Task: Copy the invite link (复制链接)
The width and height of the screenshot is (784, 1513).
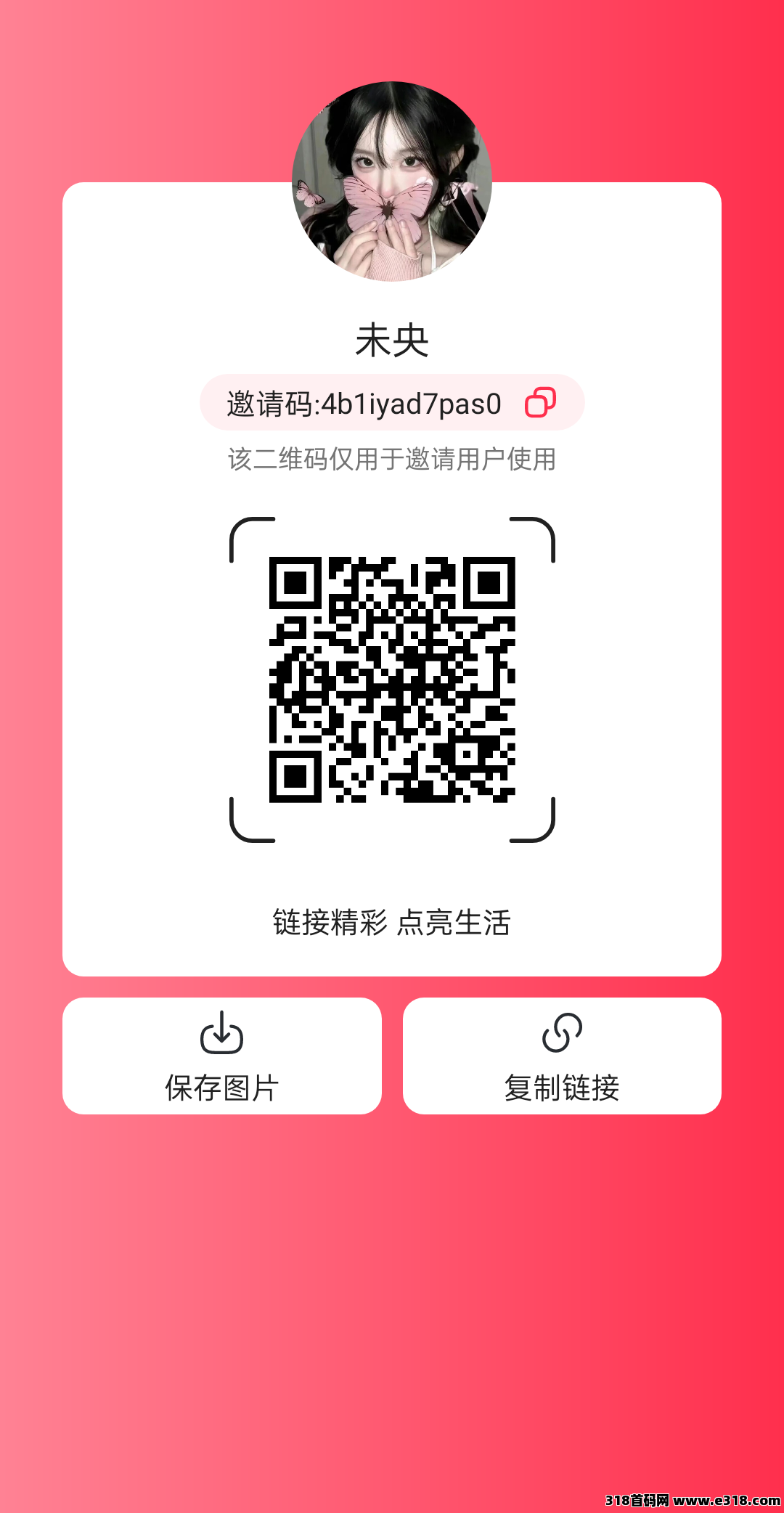Action: (x=562, y=1056)
